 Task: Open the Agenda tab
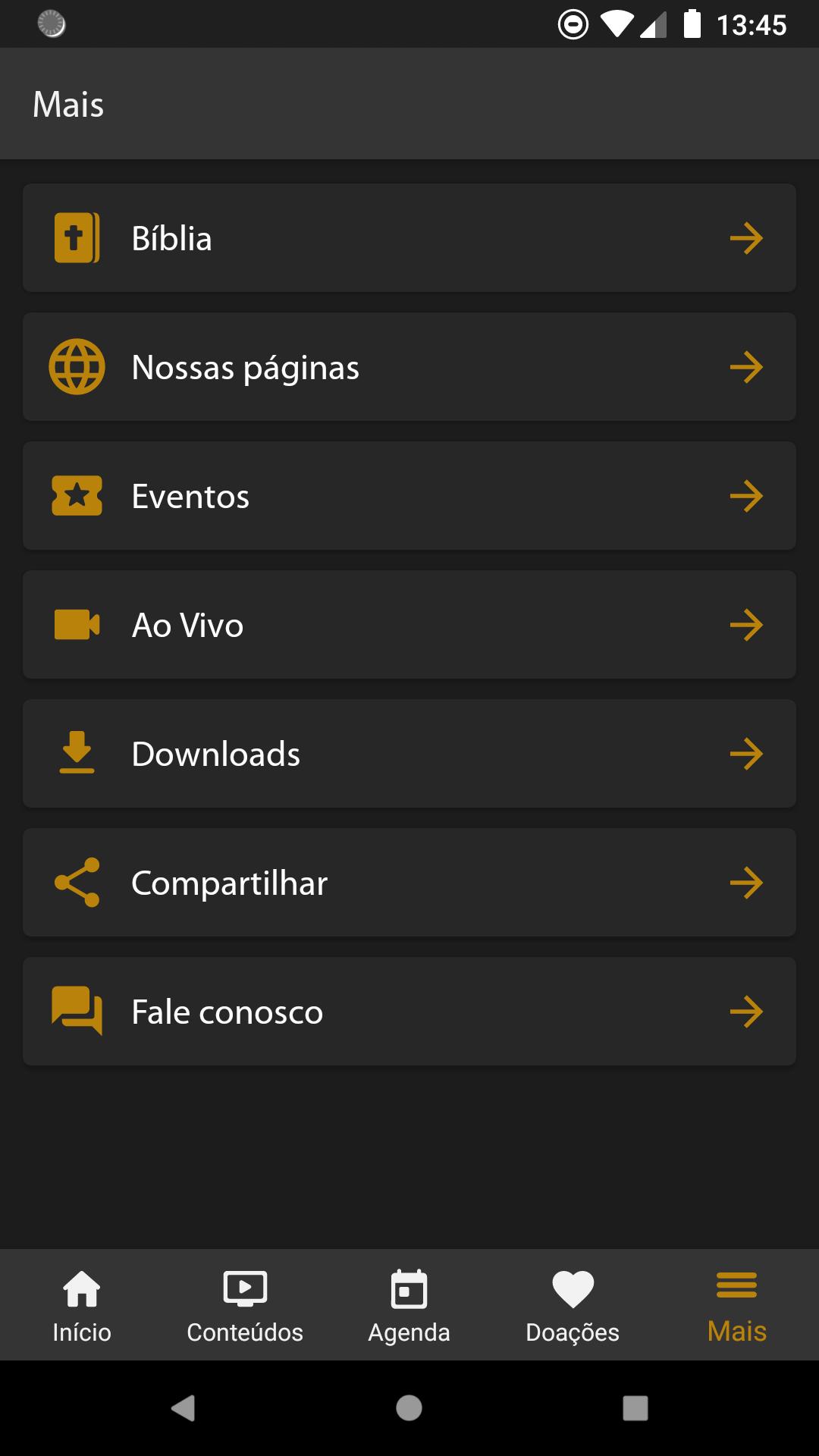tap(409, 1305)
